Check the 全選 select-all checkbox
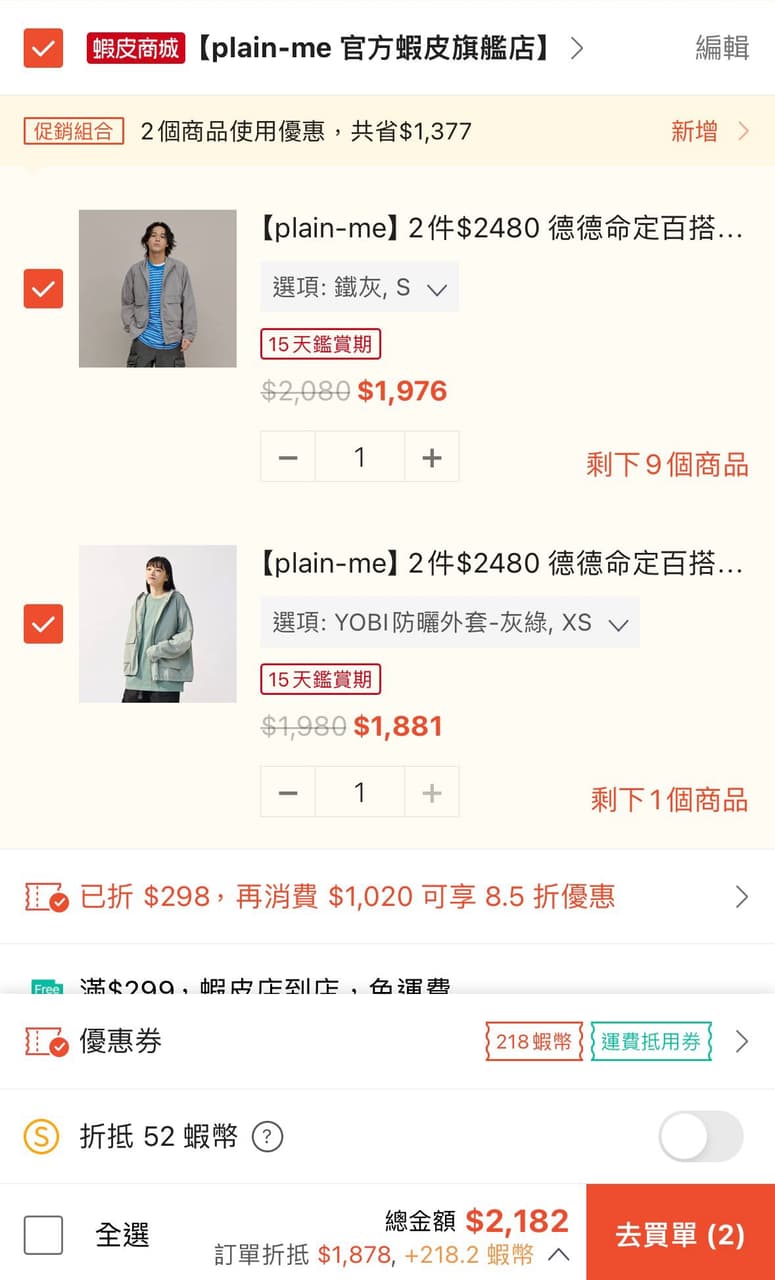 (43, 1235)
